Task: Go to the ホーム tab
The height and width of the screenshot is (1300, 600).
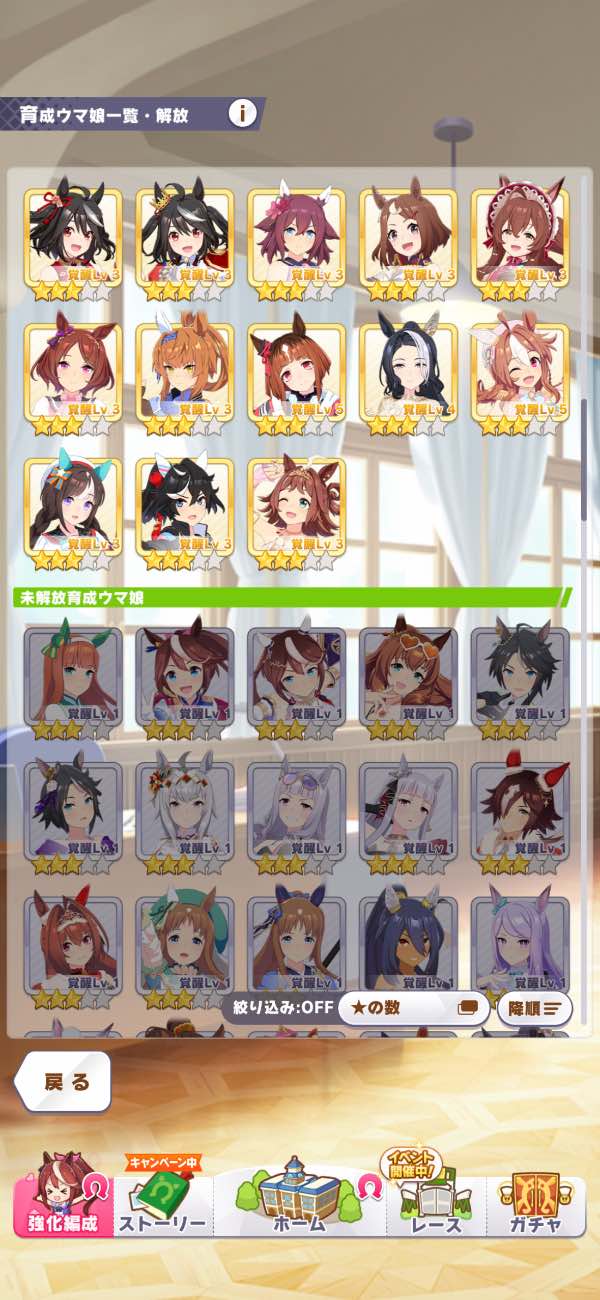Action: [x=299, y=1200]
